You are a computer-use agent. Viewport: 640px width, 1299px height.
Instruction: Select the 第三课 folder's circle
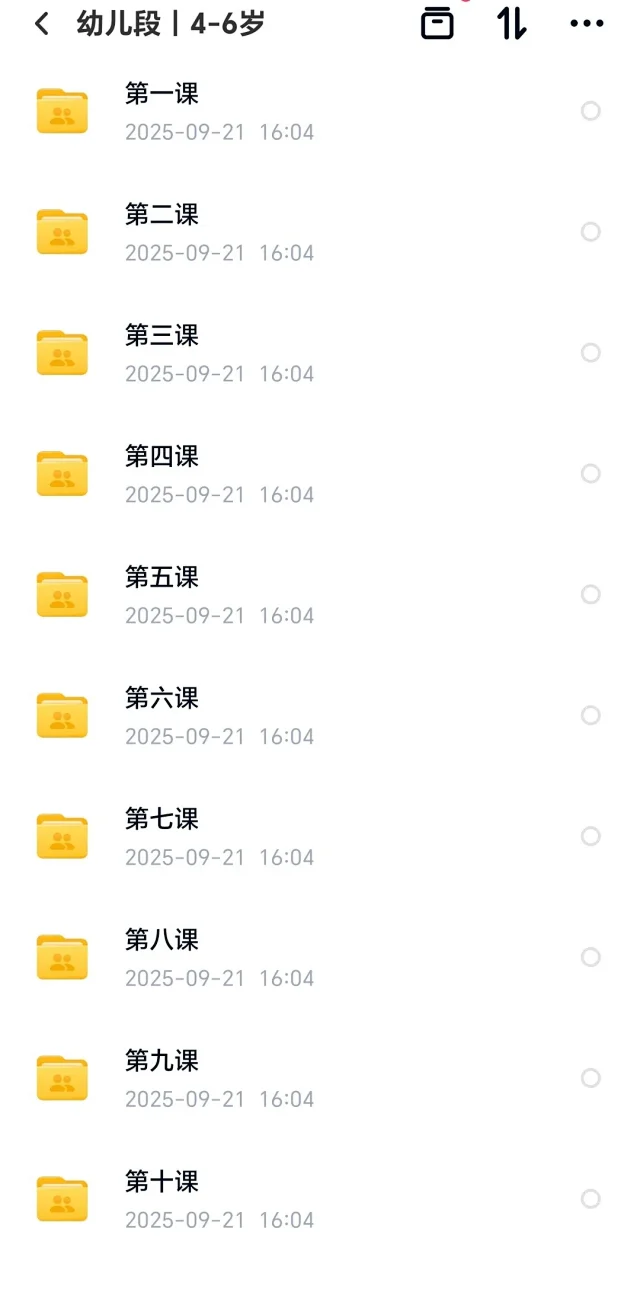click(x=591, y=353)
